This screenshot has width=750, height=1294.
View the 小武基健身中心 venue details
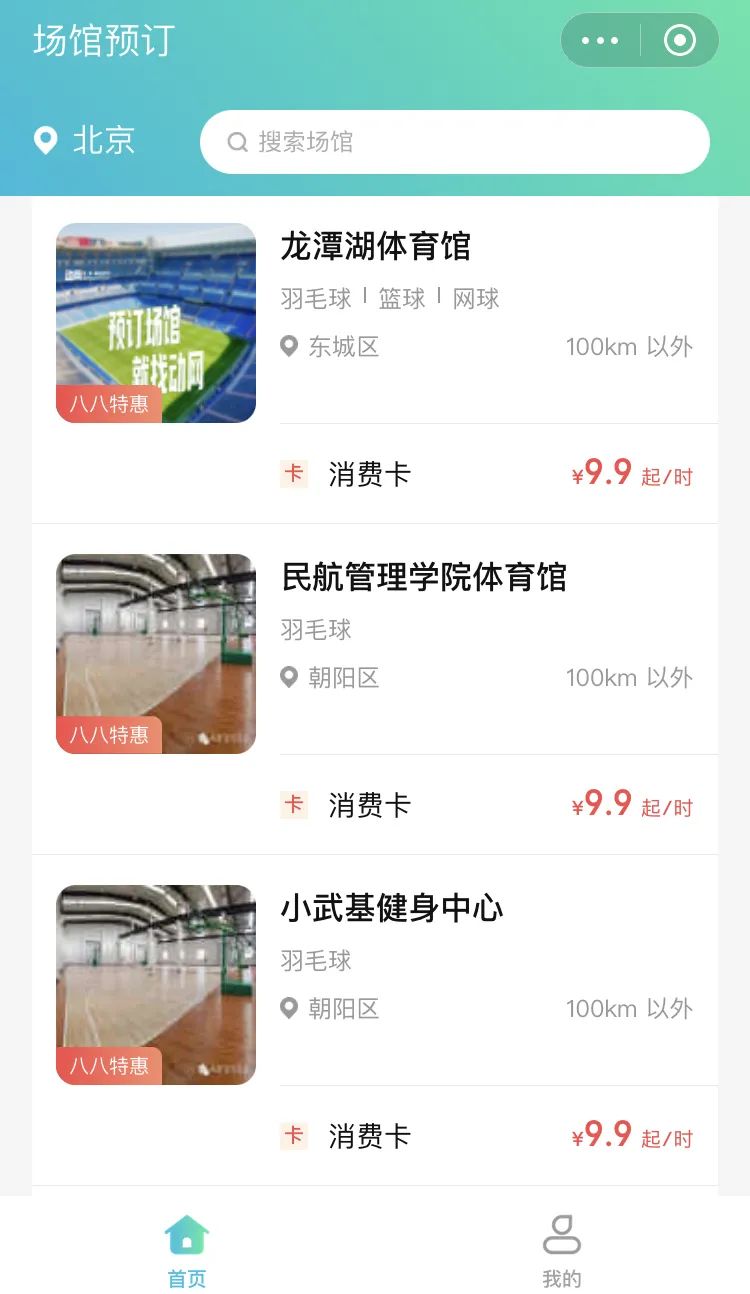coord(391,909)
